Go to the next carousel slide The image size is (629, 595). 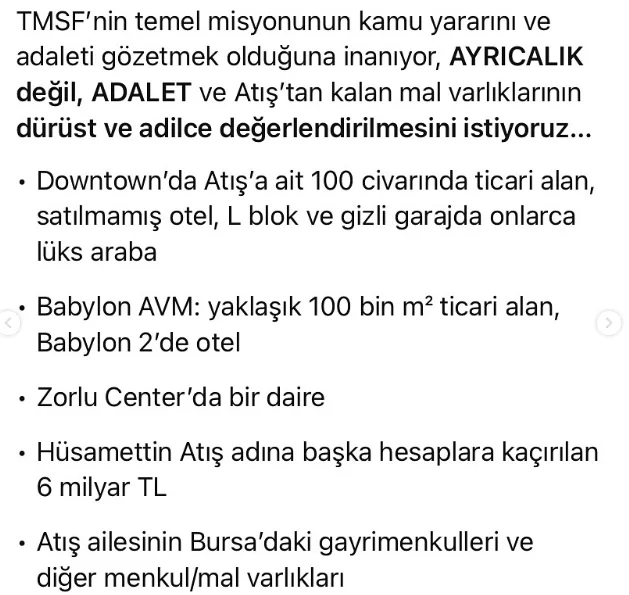point(609,322)
